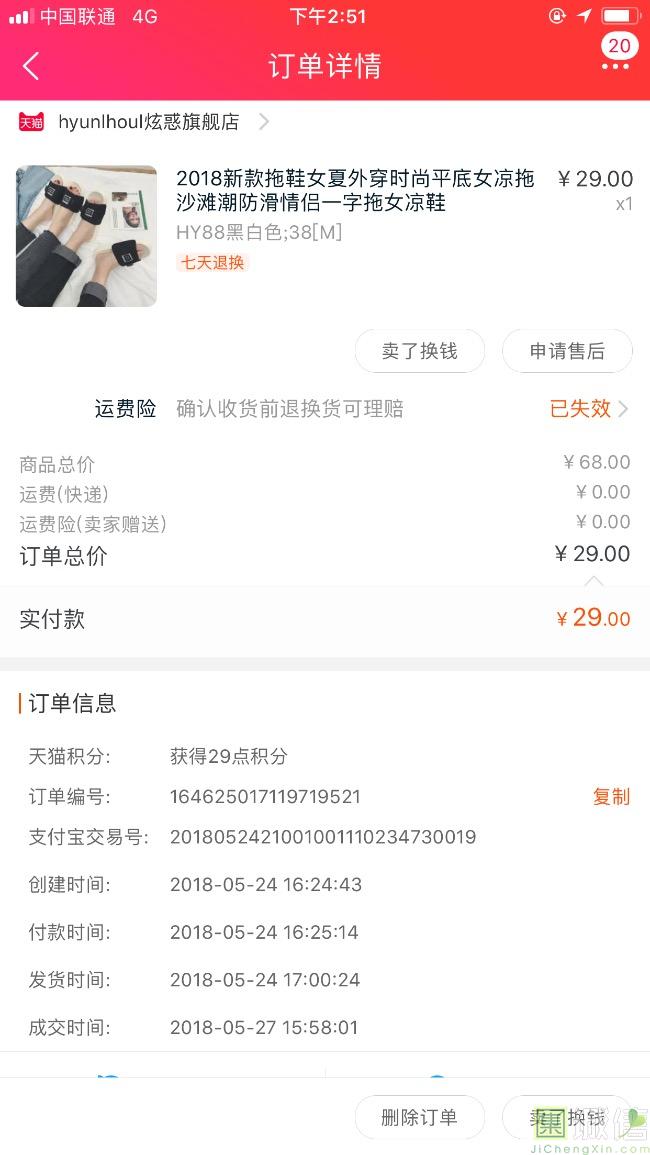This screenshot has width=650, height=1155.
Task: Tap 卖了换钱 next to 申请售后
Action: [x=420, y=351]
